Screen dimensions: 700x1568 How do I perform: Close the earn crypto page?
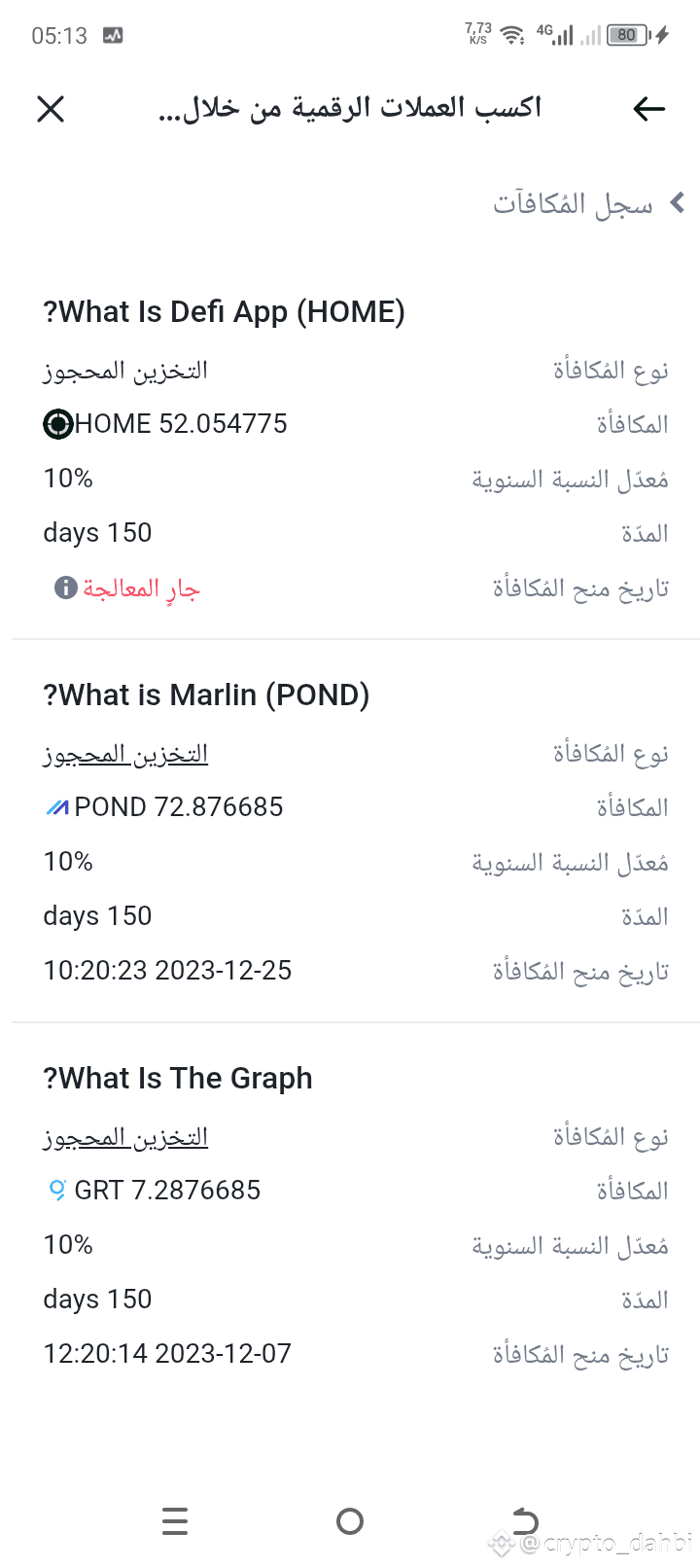click(x=51, y=109)
